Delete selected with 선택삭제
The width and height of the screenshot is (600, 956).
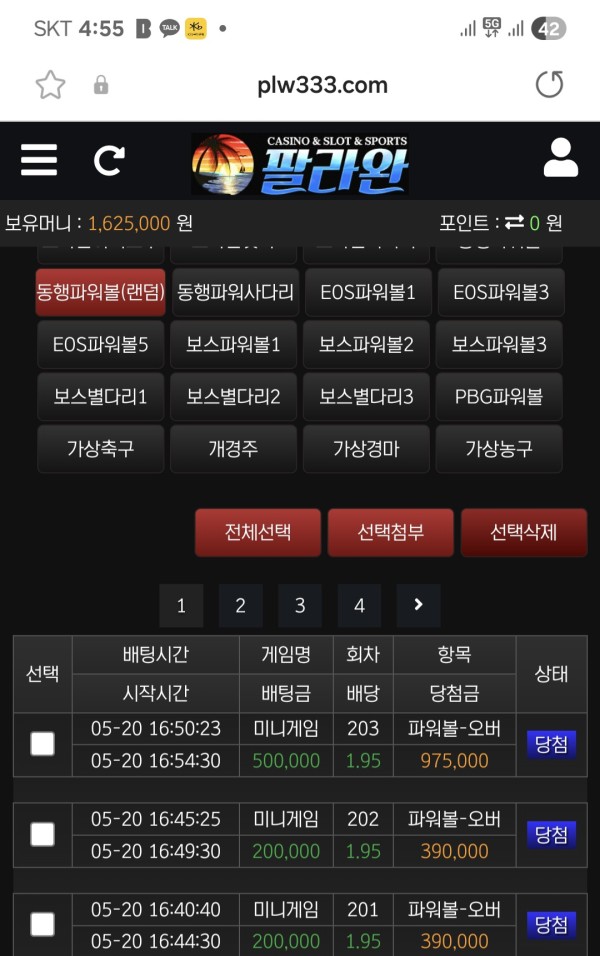(523, 532)
